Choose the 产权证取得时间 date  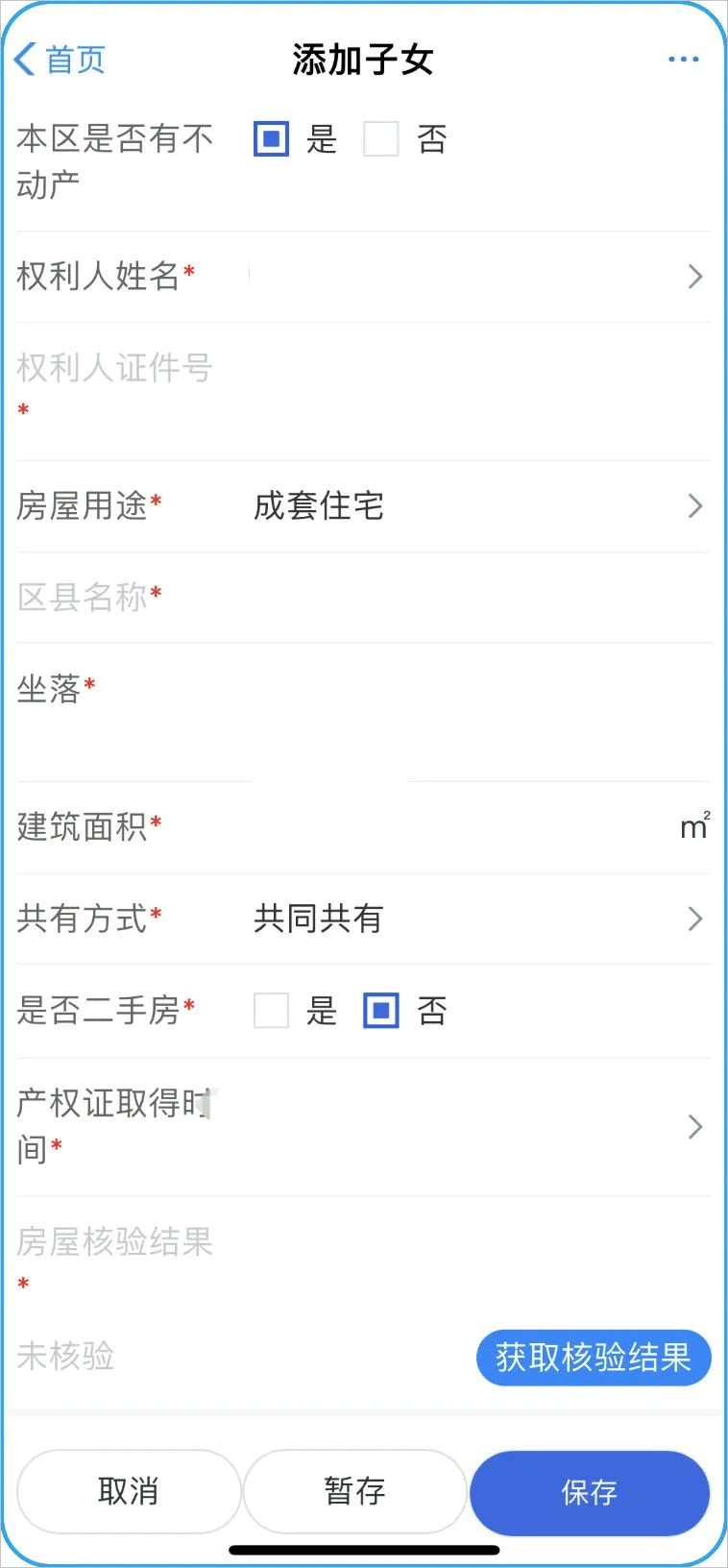tap(471, 1126)
